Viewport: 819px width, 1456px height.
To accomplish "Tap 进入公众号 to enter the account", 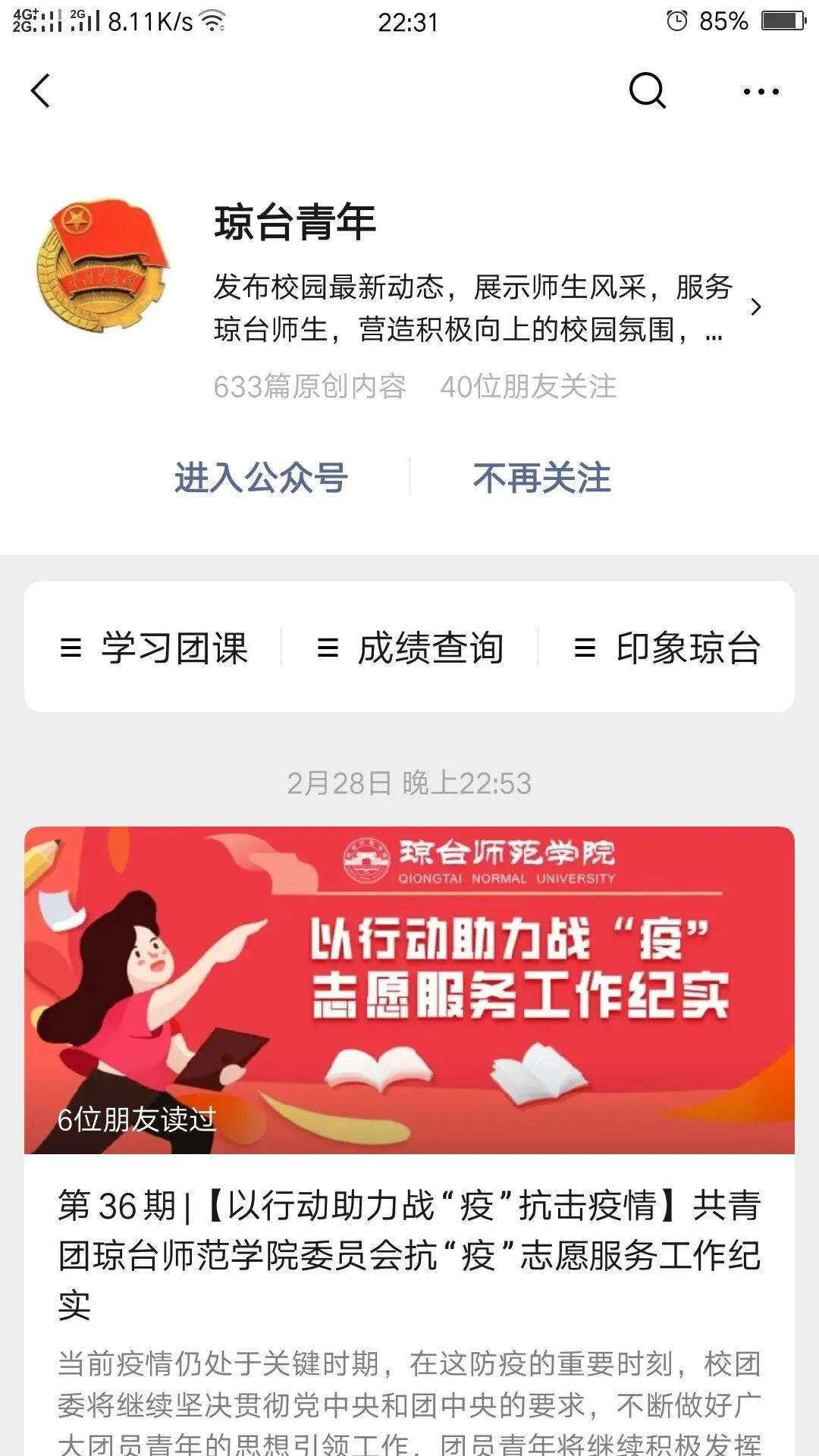I will pyautogui.click(x=261, y=478).
